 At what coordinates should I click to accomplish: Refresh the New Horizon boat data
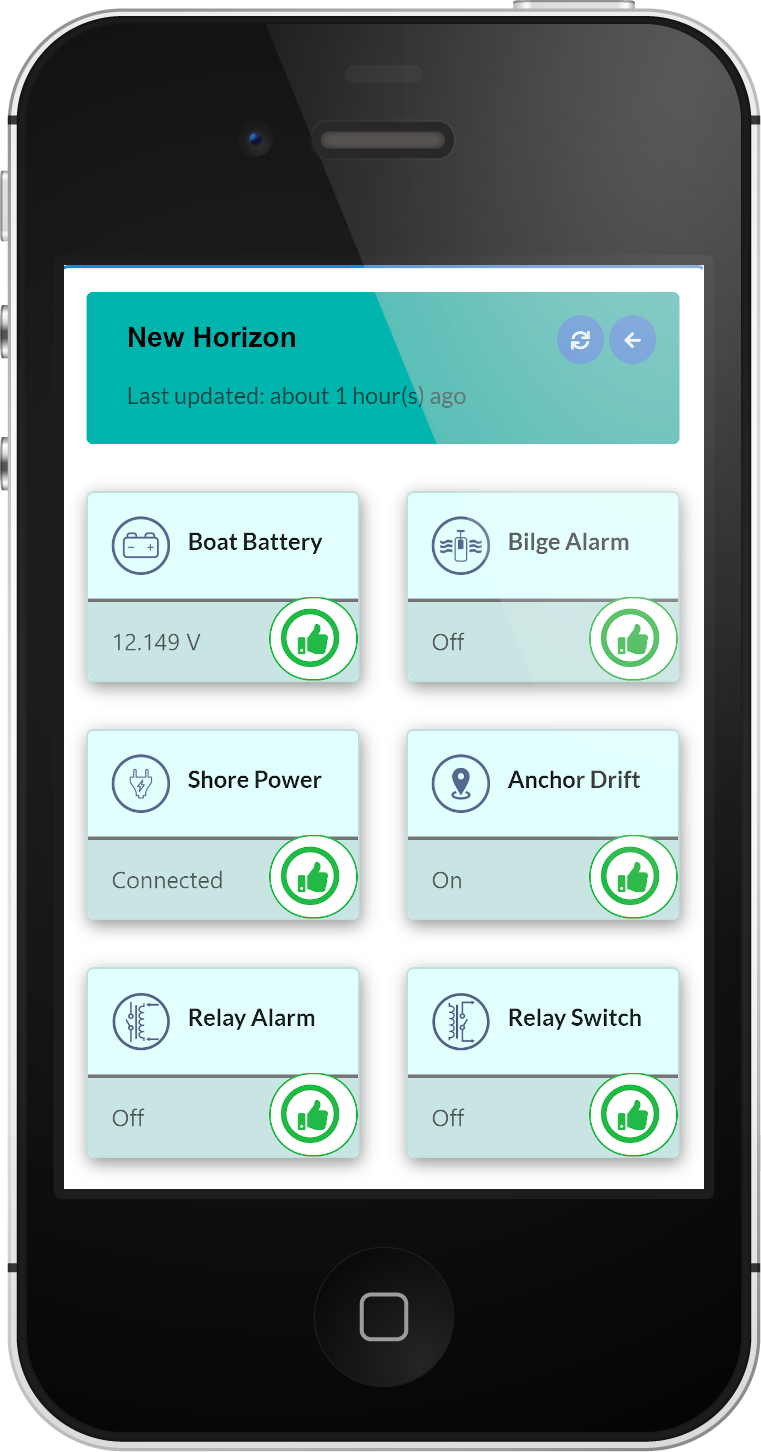580,340
